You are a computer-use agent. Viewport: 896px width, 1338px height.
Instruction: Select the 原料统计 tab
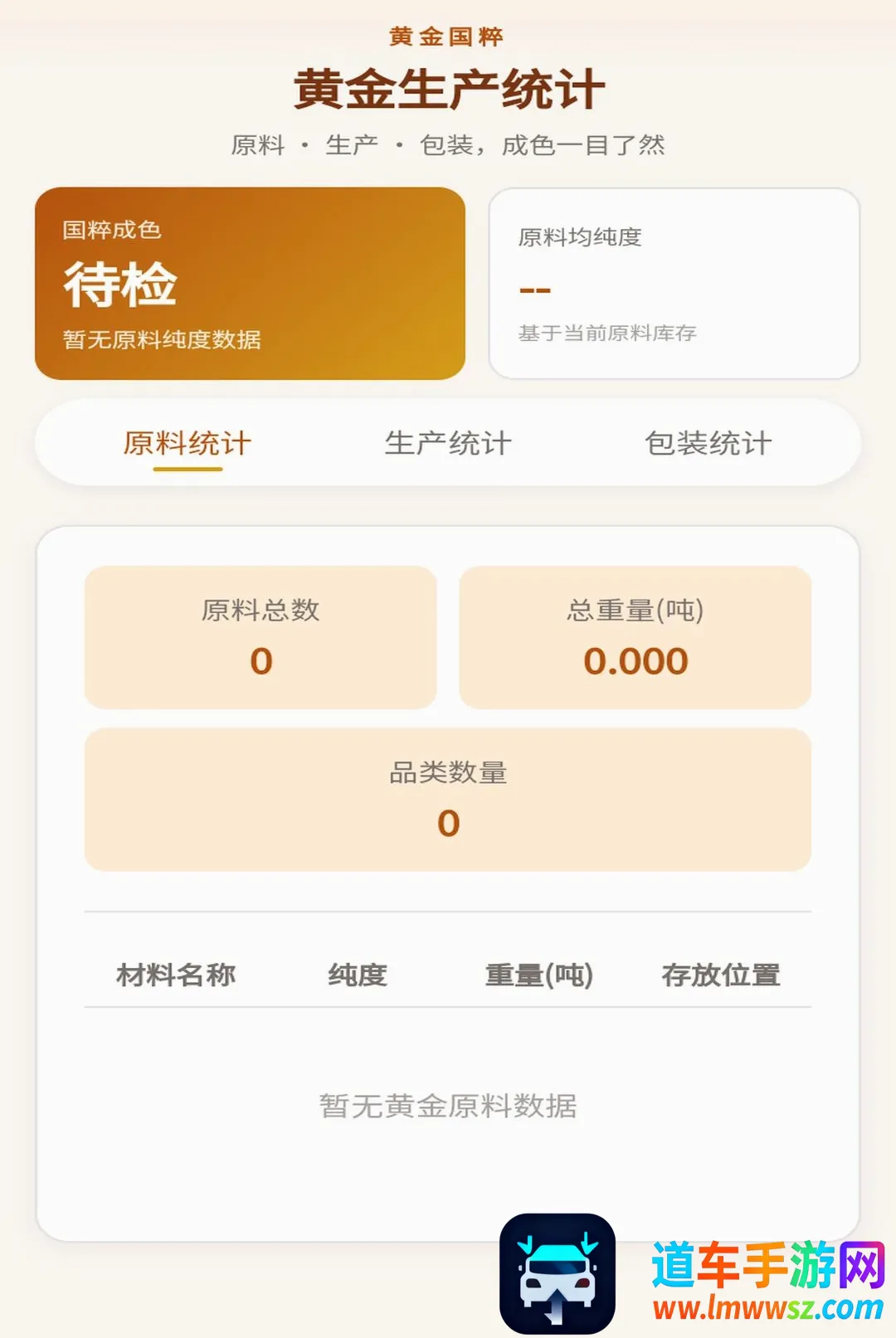[x=187, y=443]
